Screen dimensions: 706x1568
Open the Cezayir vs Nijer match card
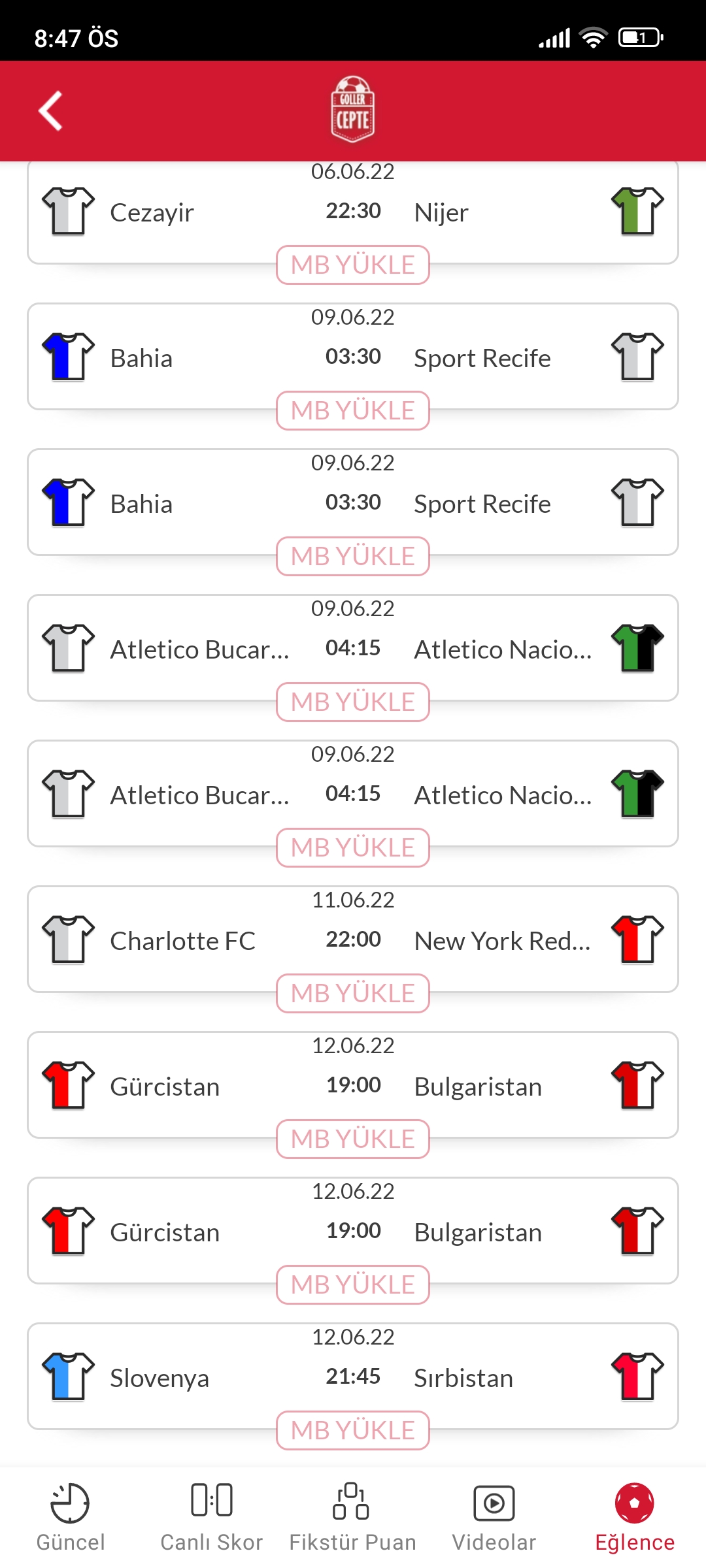click(x=353, y=212)
